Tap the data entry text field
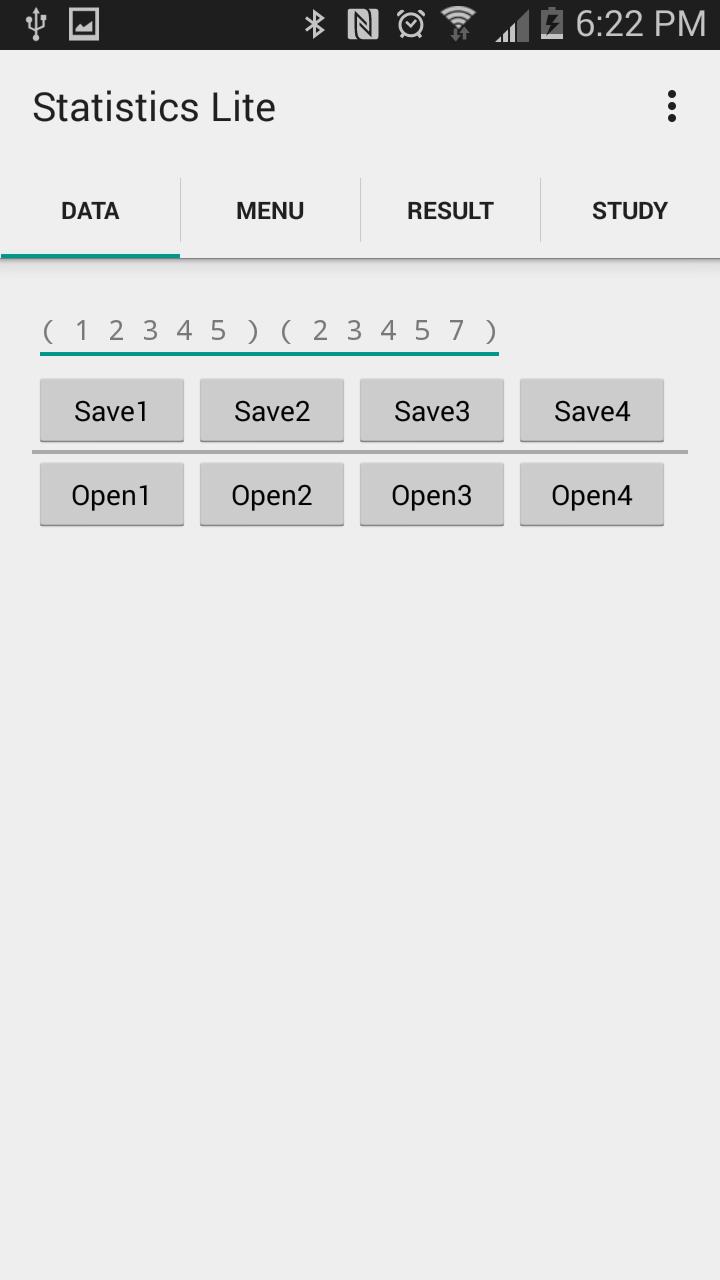 point(269,330)
